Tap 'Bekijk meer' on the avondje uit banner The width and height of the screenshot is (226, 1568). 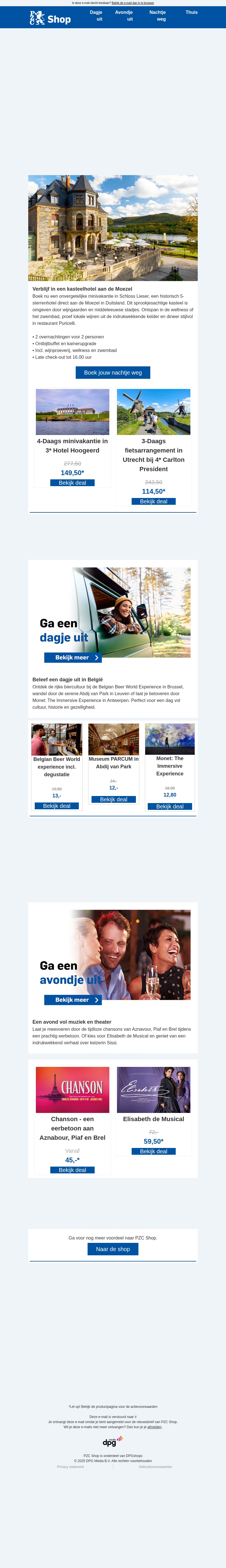pyautogui.click(x=73, y=999)
